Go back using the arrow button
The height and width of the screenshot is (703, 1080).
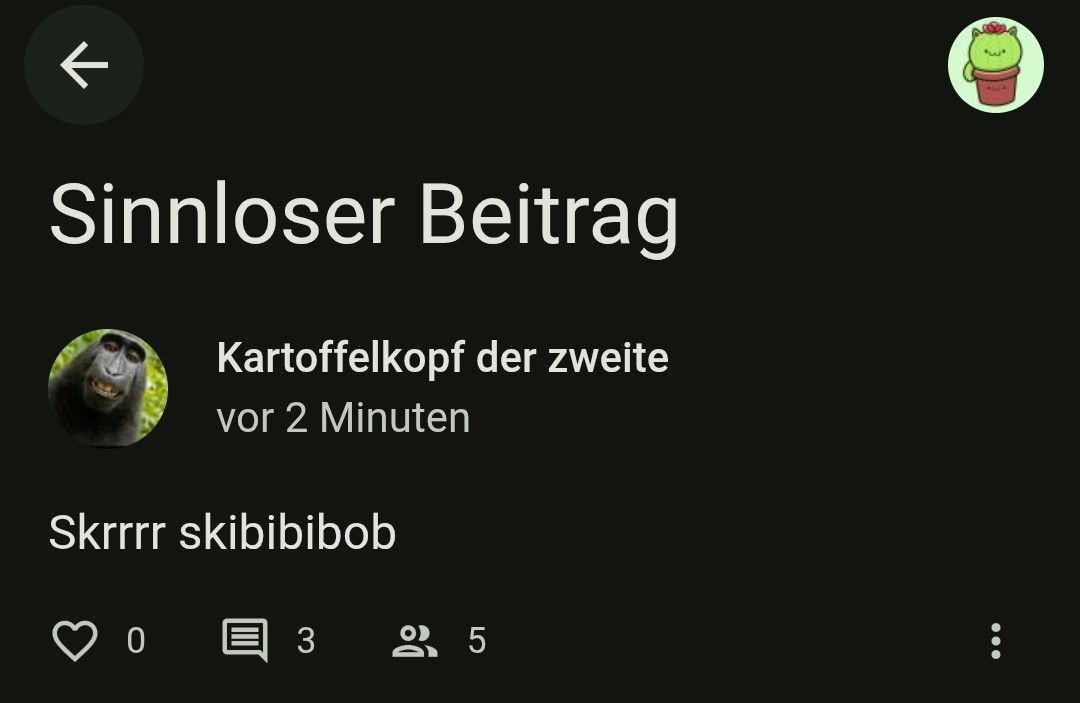(x=84, y=66)
